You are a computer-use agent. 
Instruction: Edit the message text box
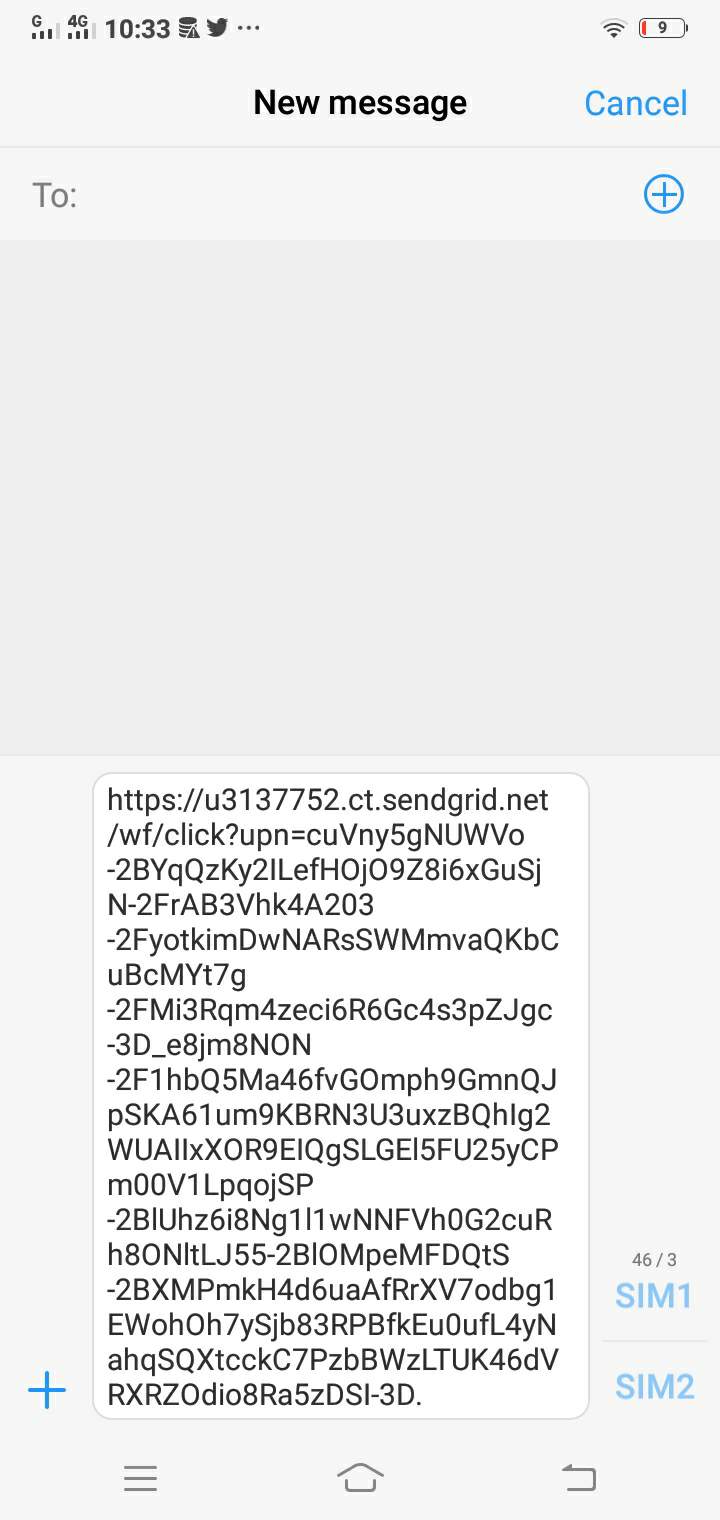click(340, 1095)
